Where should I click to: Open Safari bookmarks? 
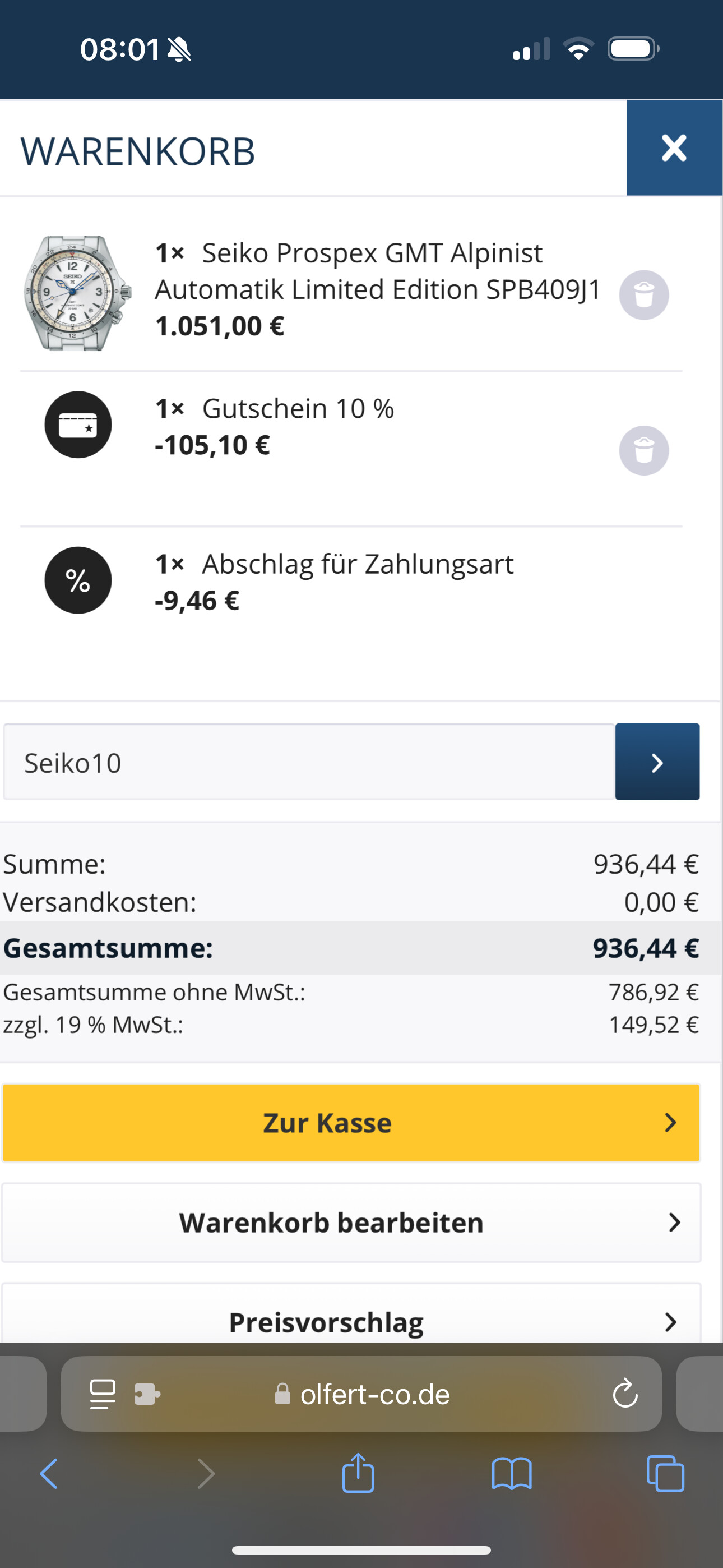click(x=512, y=1474)
